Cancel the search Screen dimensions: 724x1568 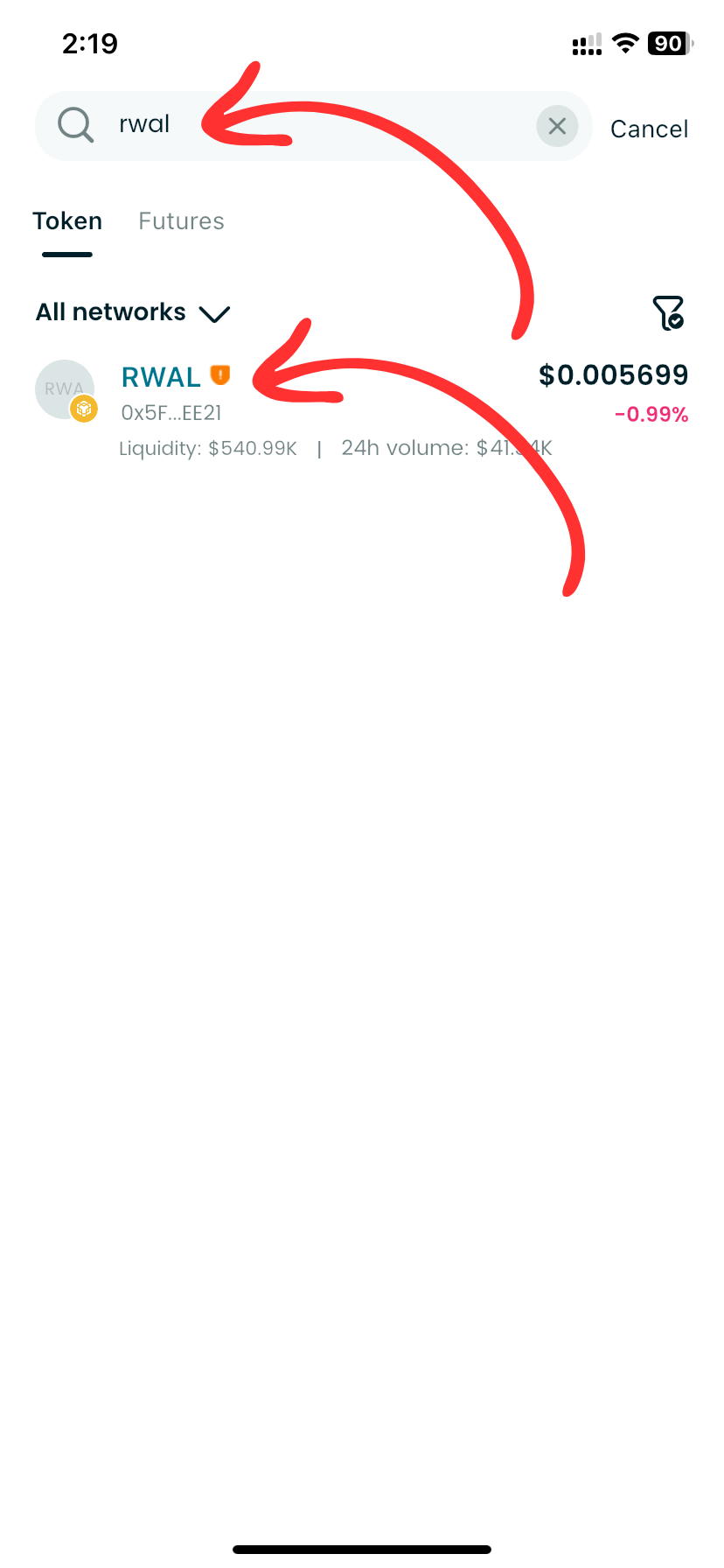(x=649, y=129)
